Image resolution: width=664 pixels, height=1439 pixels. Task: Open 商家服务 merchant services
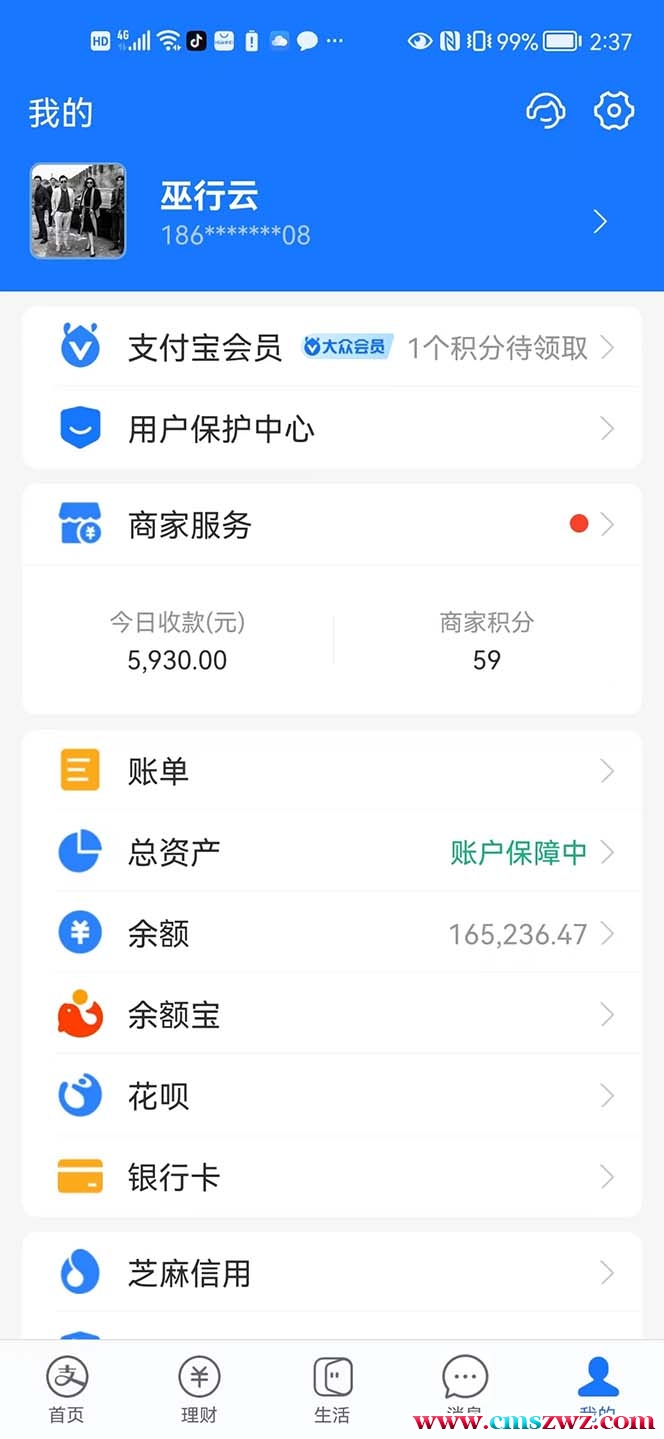point(332,525)
